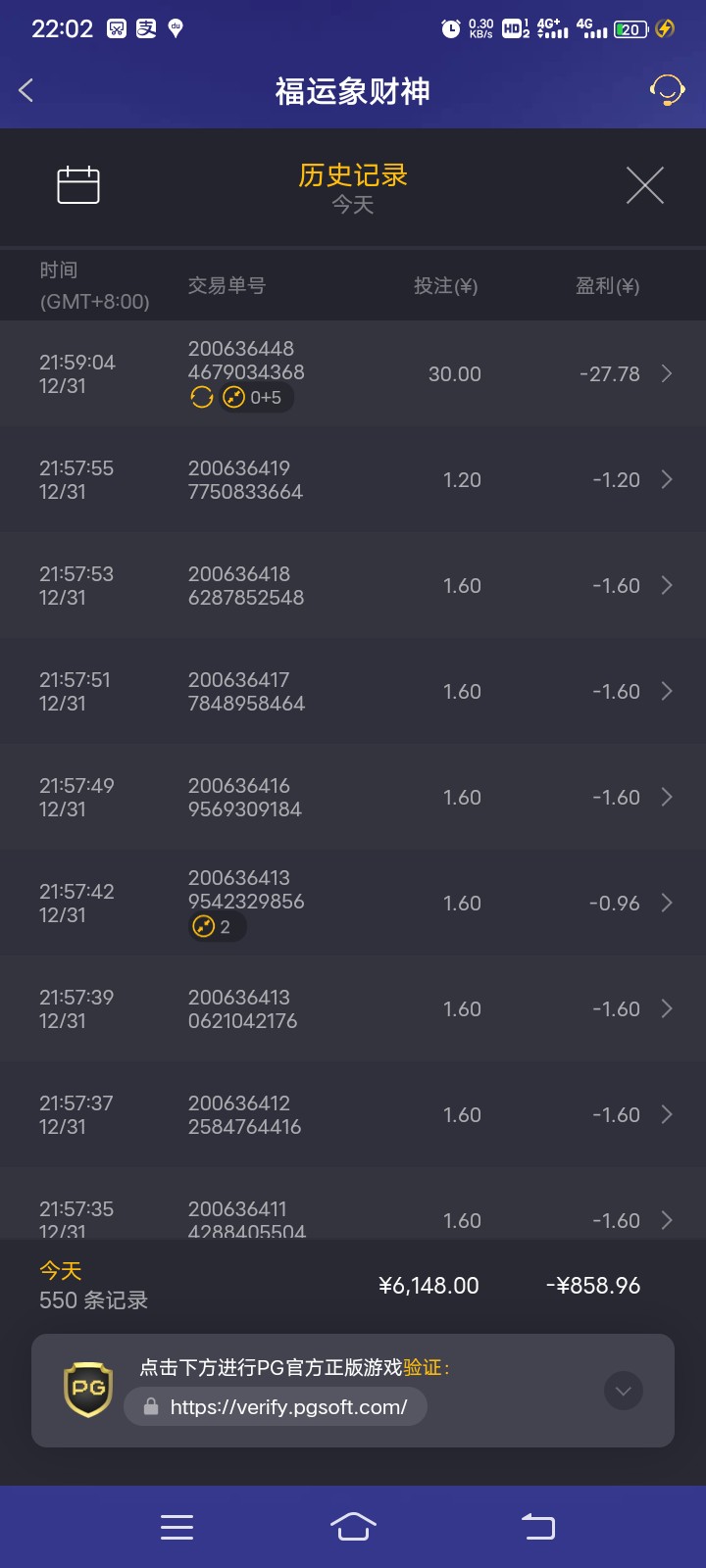
Task: View details of the 21:57:51 record
Action: [353, 692]
